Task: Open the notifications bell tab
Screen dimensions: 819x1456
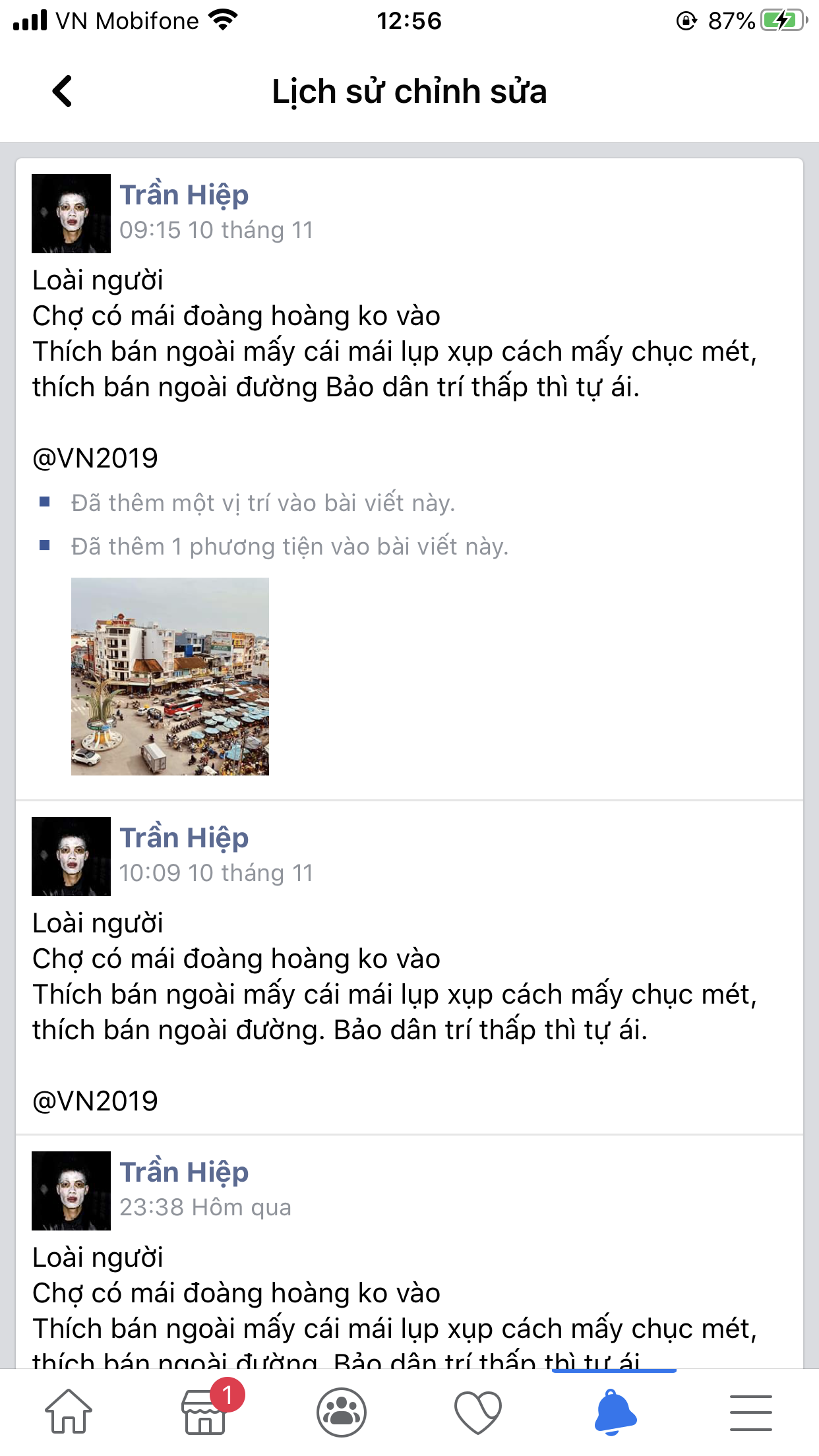Action: [x=615, y=1412]
